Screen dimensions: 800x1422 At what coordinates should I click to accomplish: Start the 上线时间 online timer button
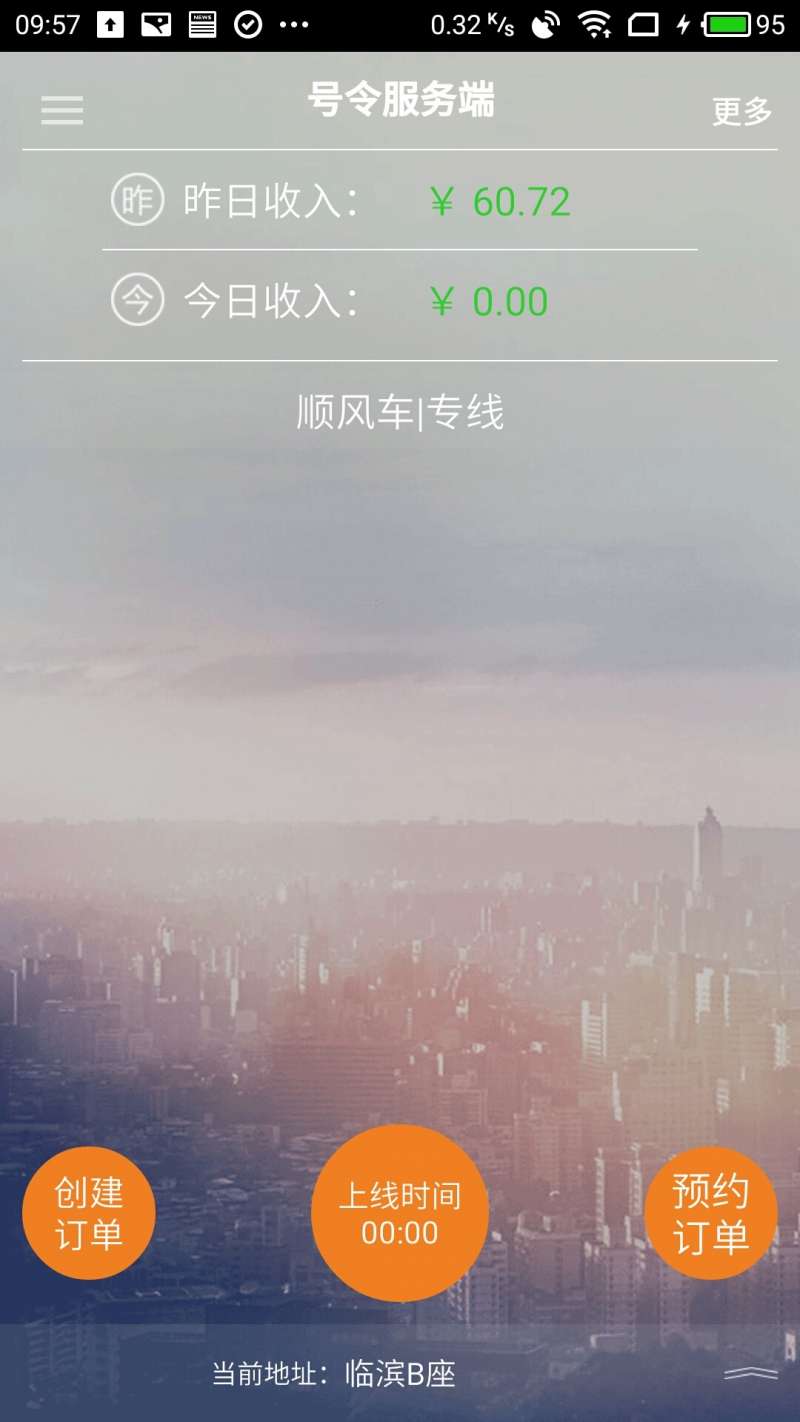[400, 1213]
